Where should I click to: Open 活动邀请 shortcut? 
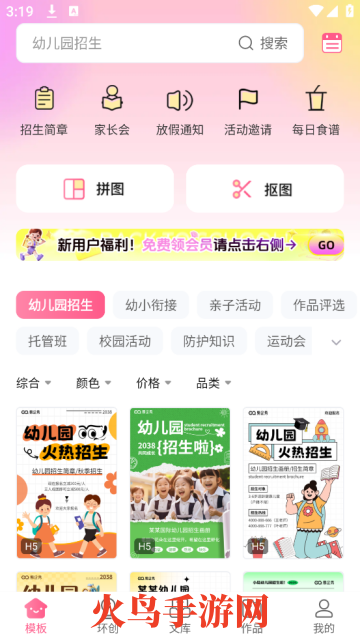[248, 110]
